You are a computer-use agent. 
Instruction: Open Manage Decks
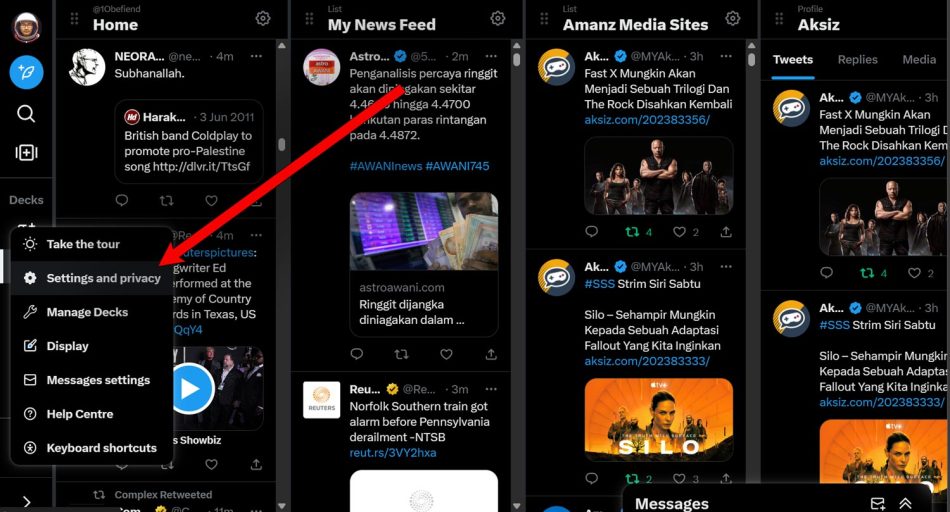[x=91, y=312]
